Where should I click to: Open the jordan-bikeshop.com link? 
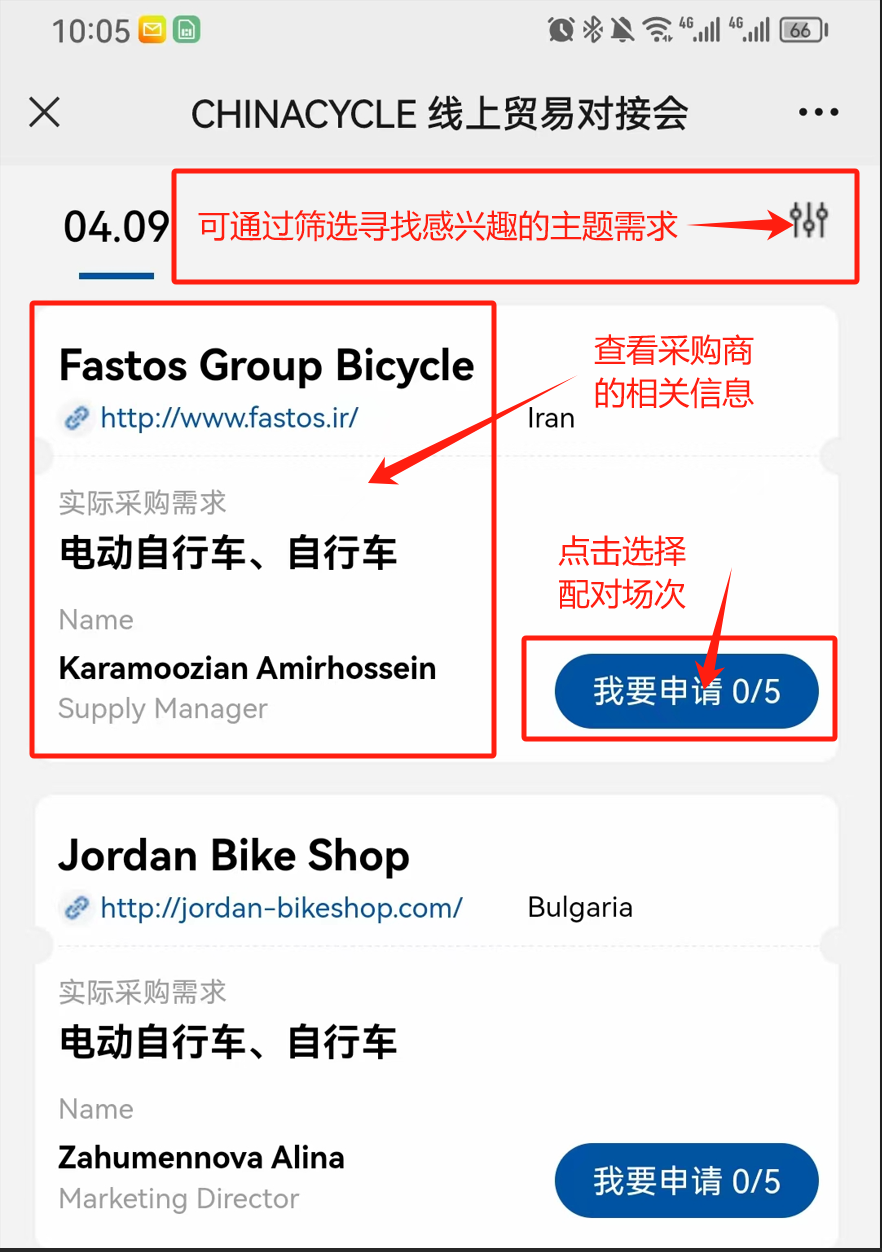click(x=281, y=907)
